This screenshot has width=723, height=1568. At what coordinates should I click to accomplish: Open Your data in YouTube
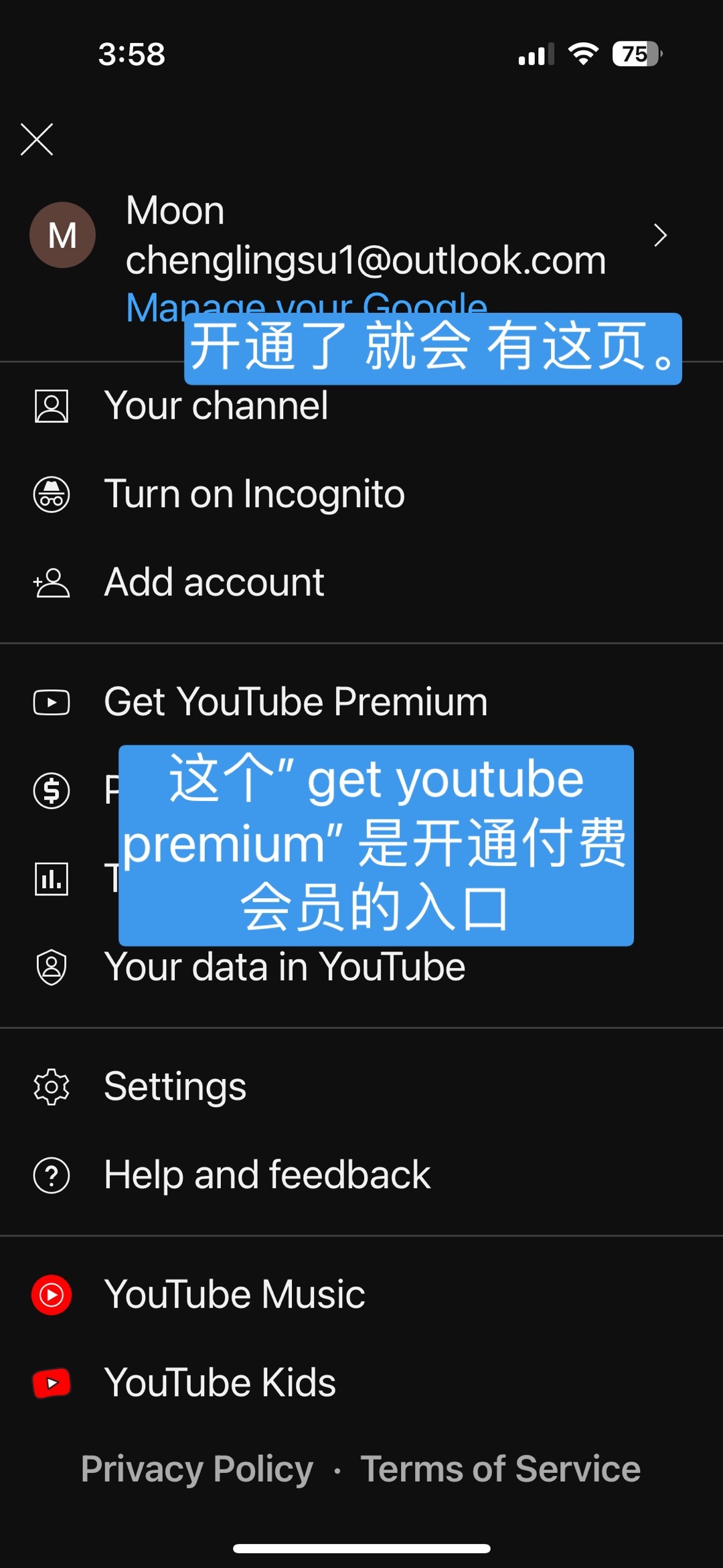(x=361, y=967)
